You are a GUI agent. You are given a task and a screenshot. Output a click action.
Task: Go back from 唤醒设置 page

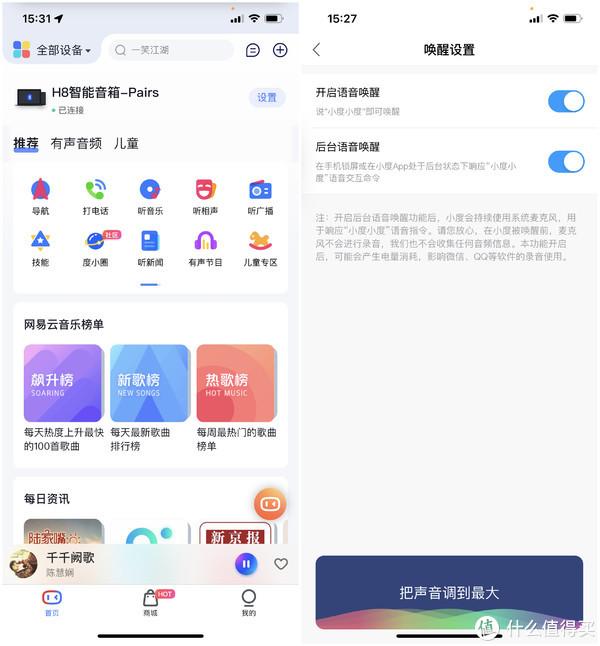click(317, 50)
